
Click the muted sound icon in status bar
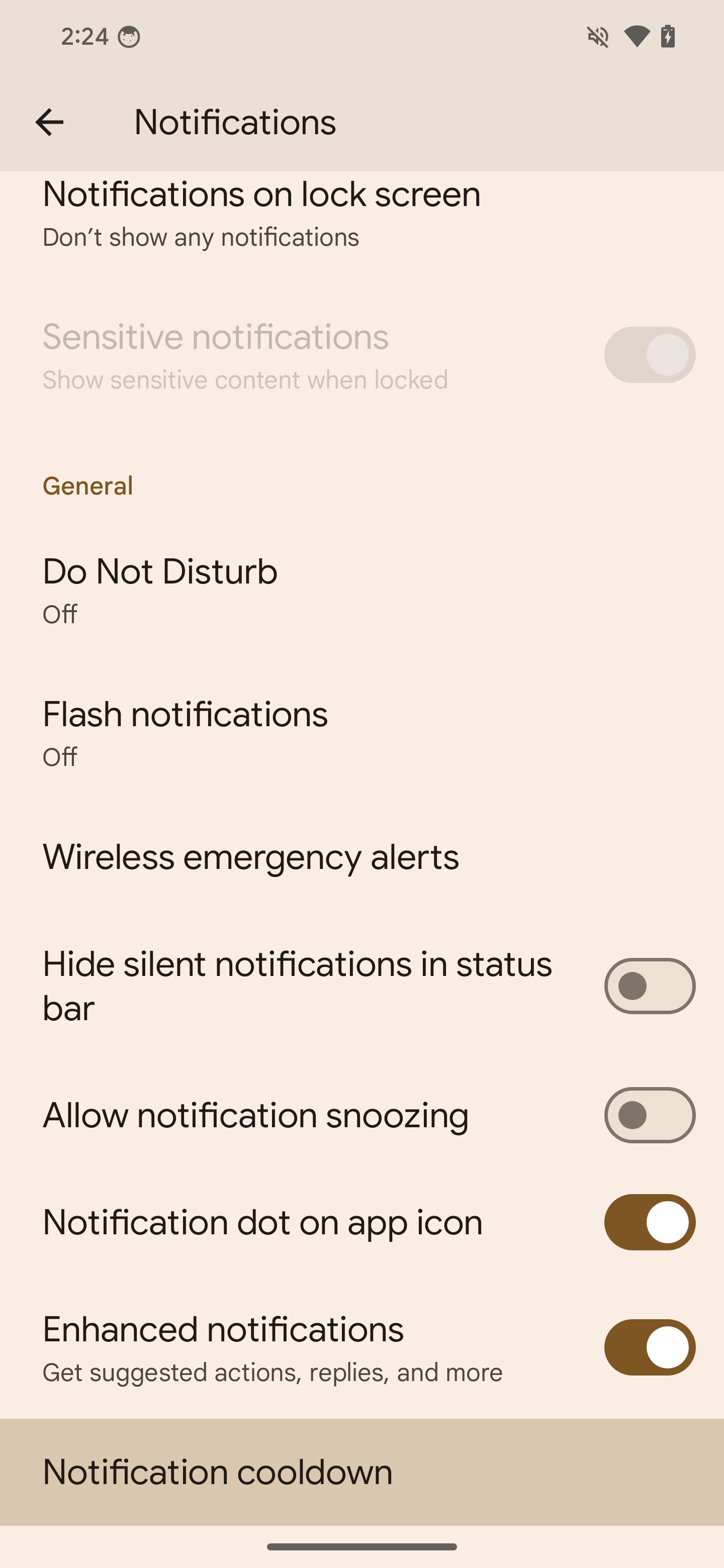[x=599, y=37]
